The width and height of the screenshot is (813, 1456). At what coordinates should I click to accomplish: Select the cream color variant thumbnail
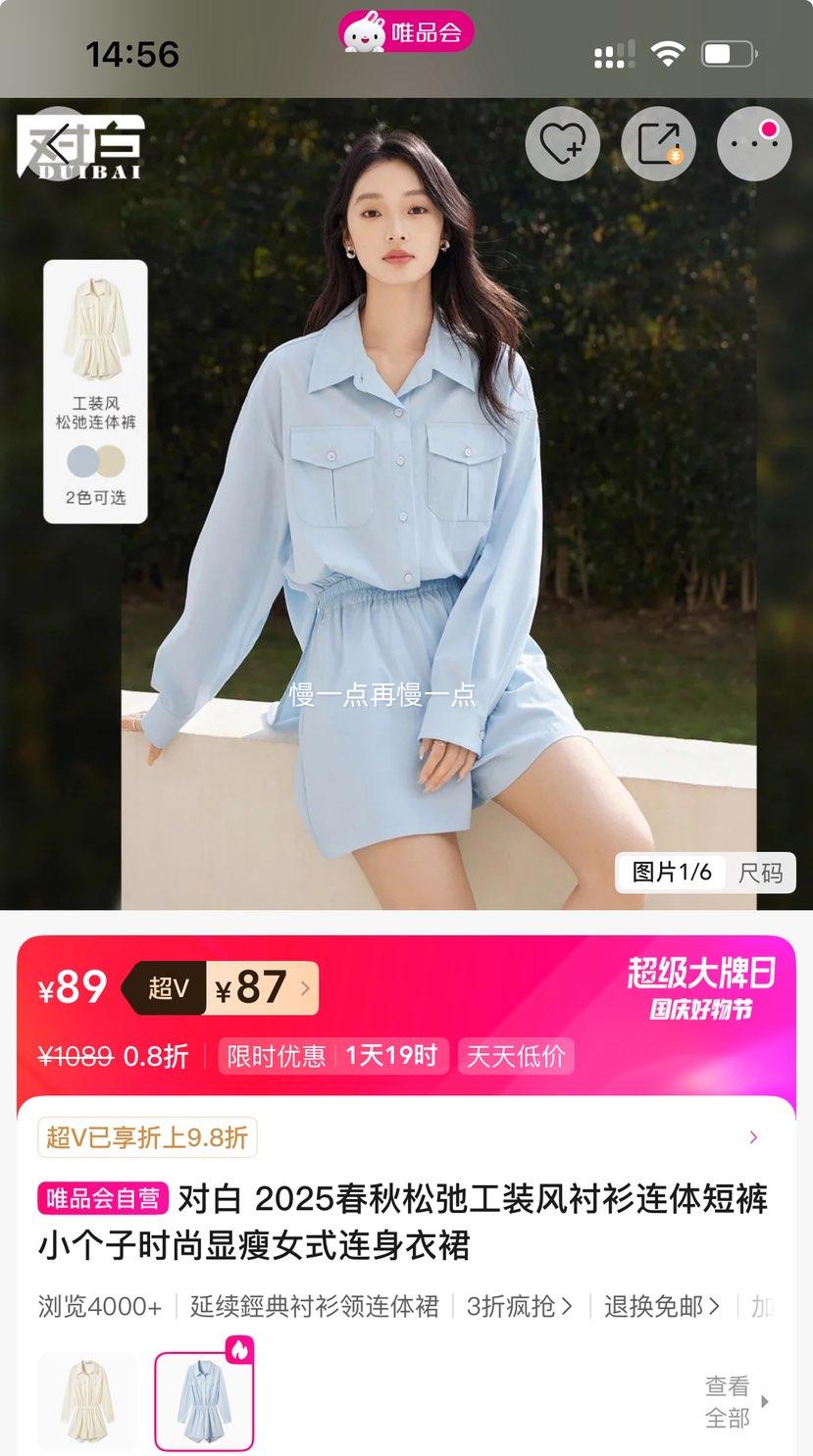(x=87, y=1401)
